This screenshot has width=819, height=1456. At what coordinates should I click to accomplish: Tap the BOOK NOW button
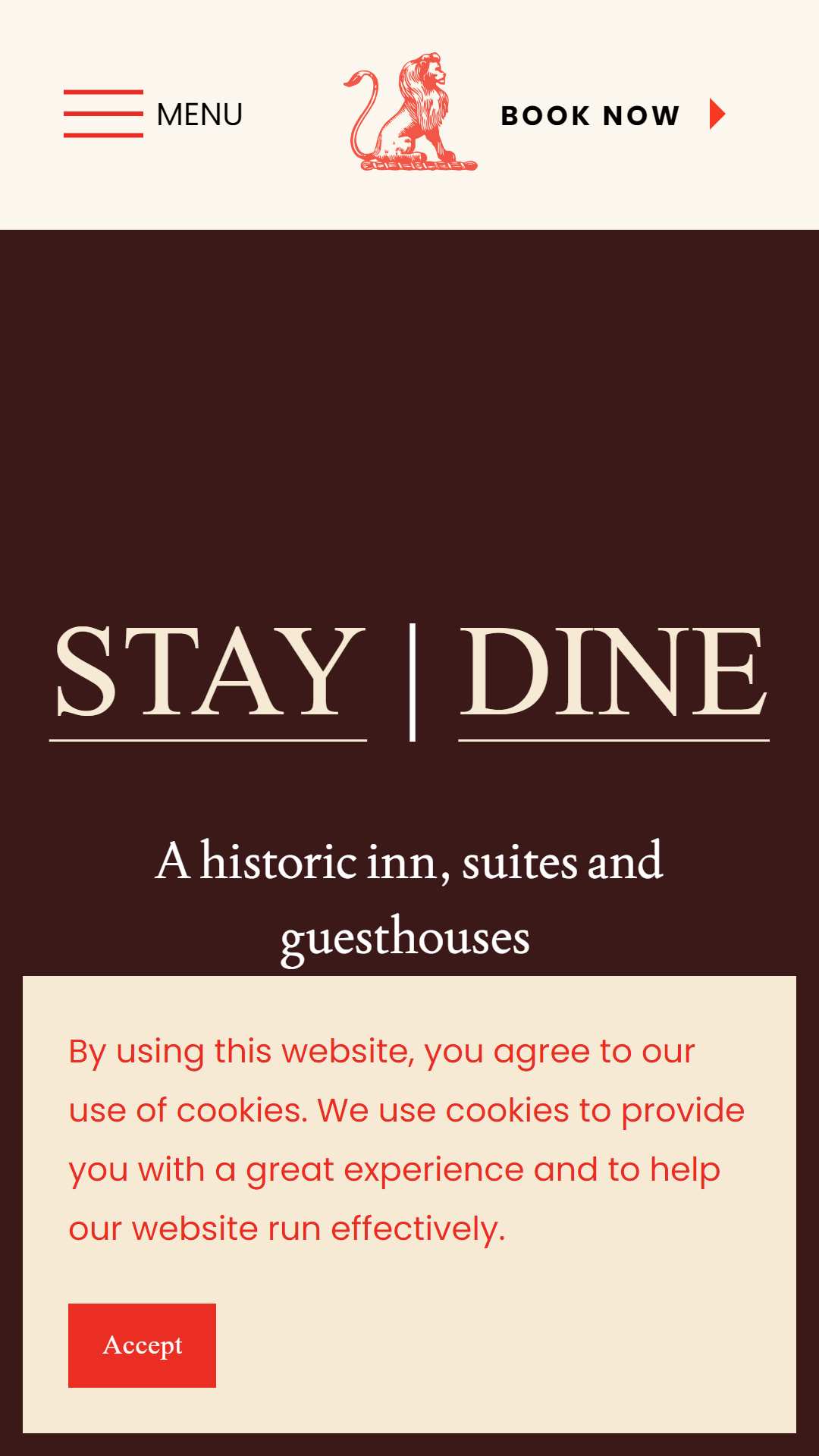613,115
